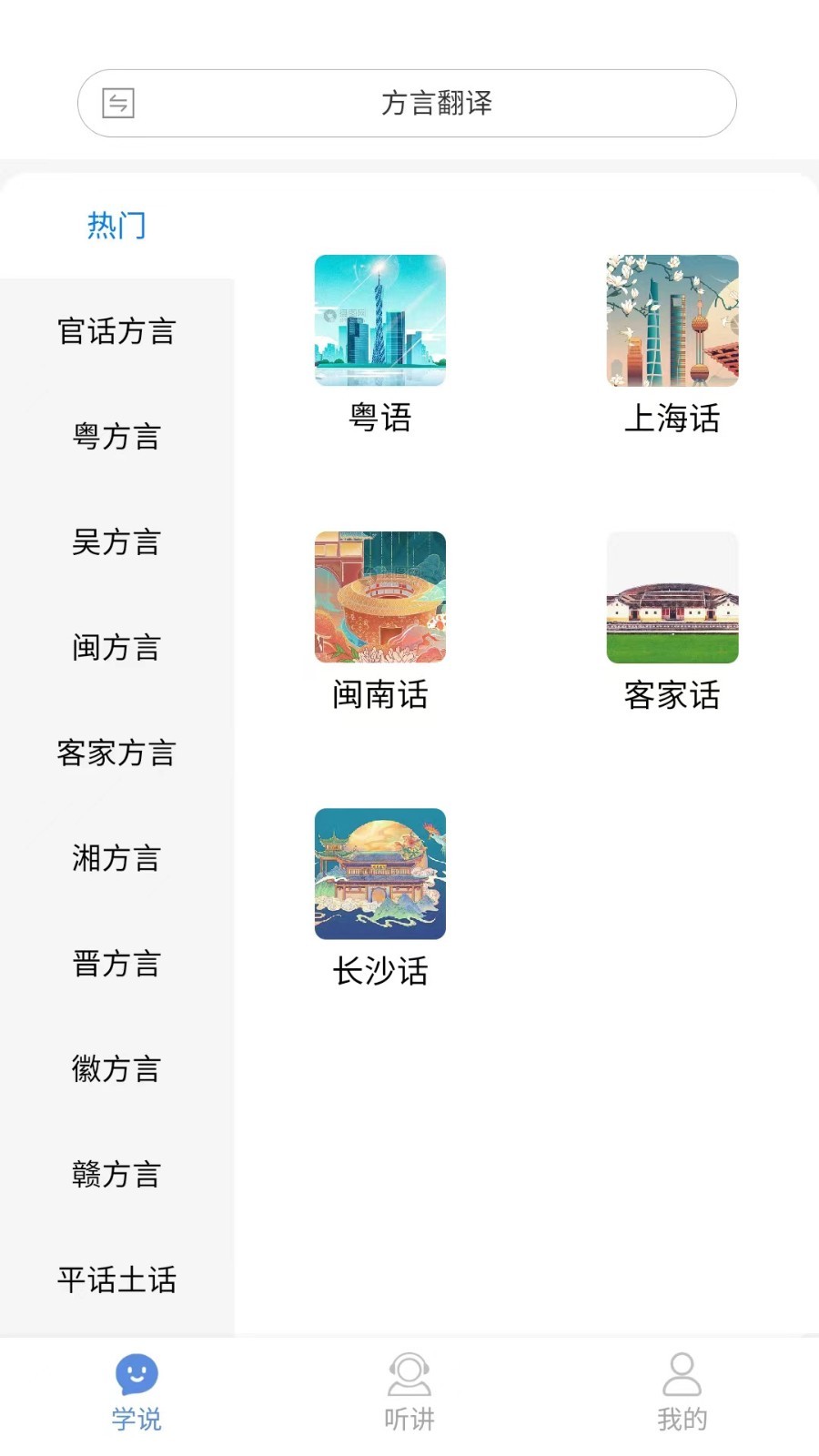The width and height of the screenshot is (819, 1456).
Task: Open the 客家方言 category
Action: [116, 754]
